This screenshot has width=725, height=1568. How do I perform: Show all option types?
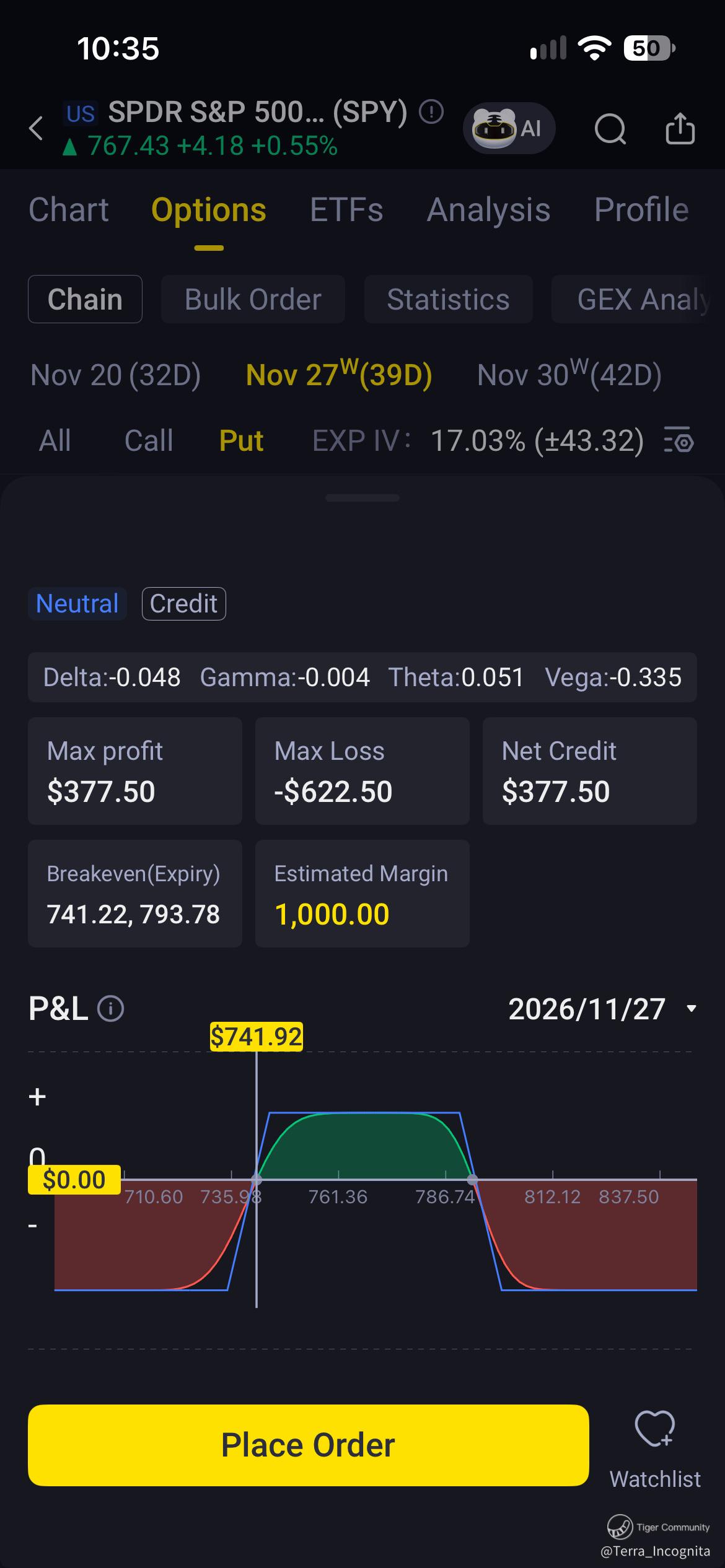click(55, 441)
